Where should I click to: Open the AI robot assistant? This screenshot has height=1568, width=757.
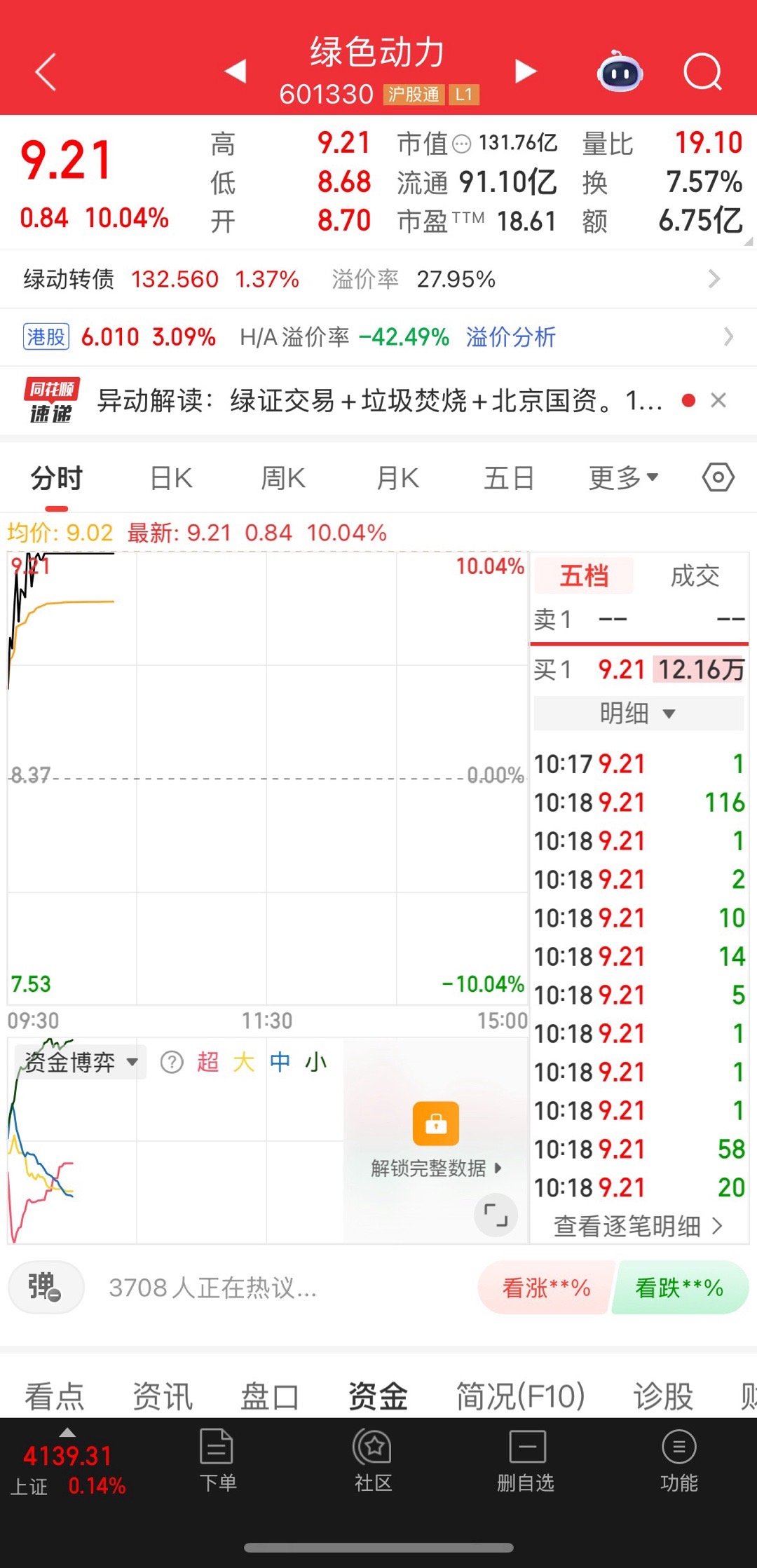pyautogui.click(x=620, y=71)
